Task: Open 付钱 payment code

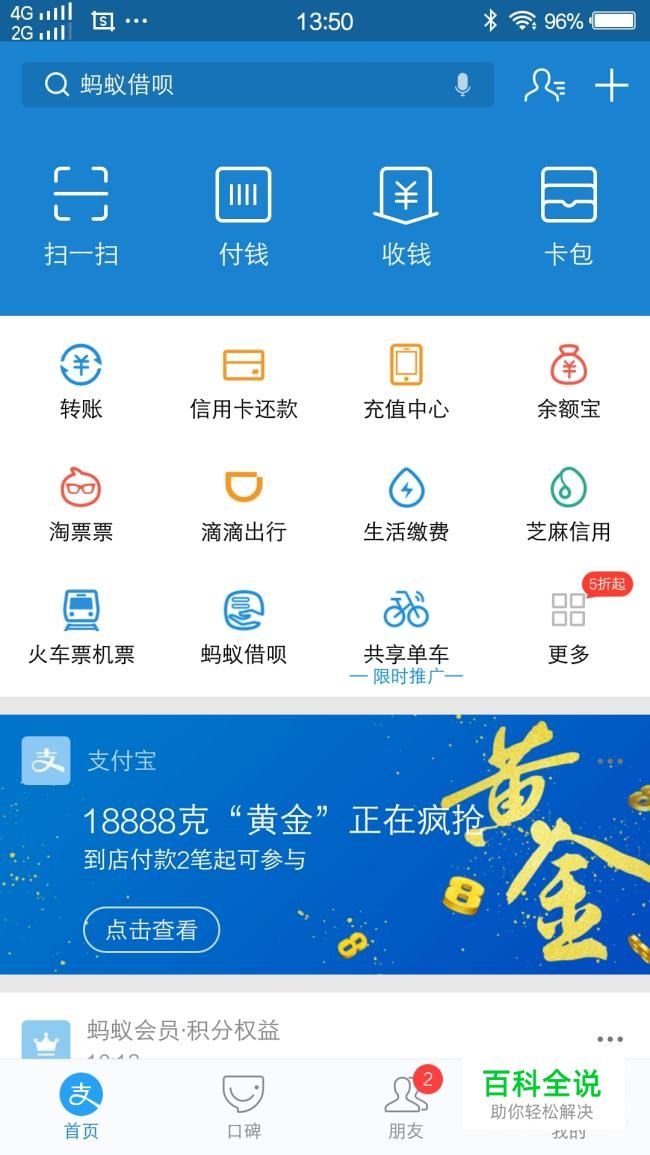Action: coord(243,215)
